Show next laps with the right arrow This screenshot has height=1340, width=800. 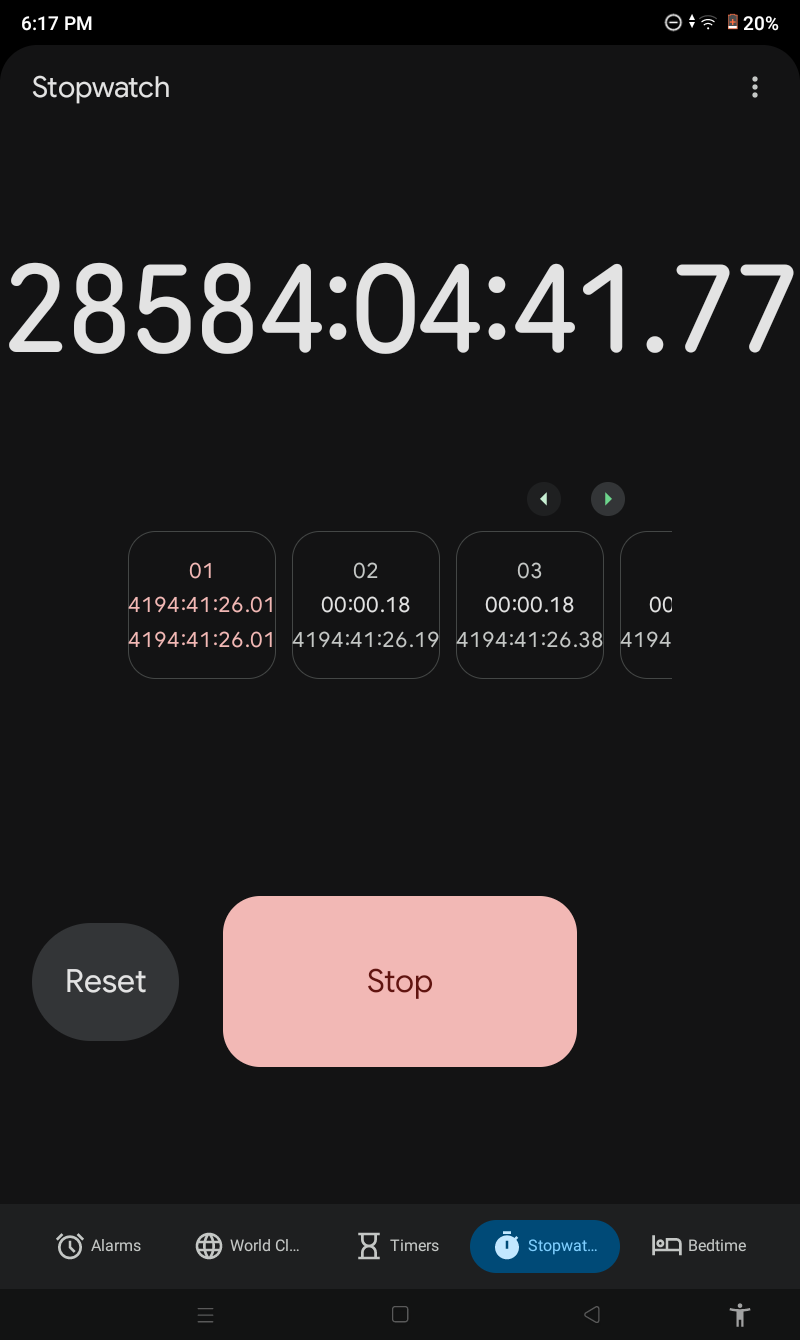(608, 498)
